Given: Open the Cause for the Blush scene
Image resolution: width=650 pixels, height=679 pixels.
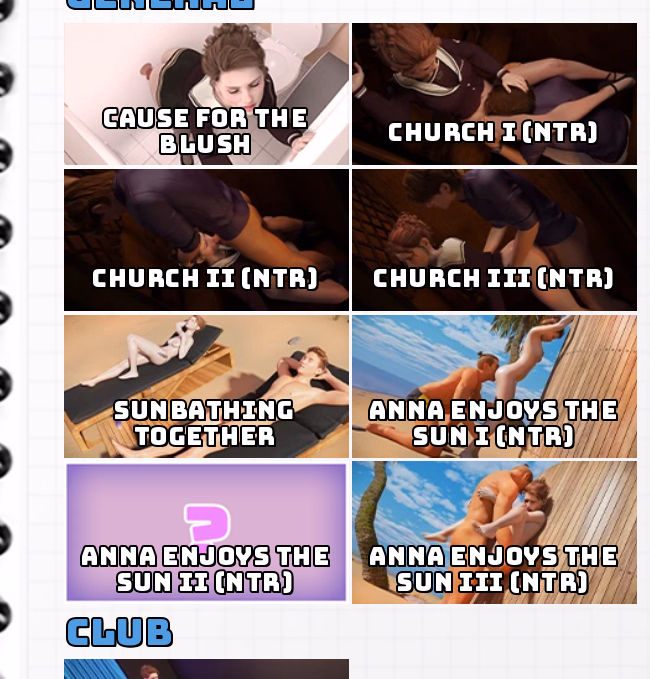Looking at the screenshot, I should pyautogui.click(x=206, y=94).
